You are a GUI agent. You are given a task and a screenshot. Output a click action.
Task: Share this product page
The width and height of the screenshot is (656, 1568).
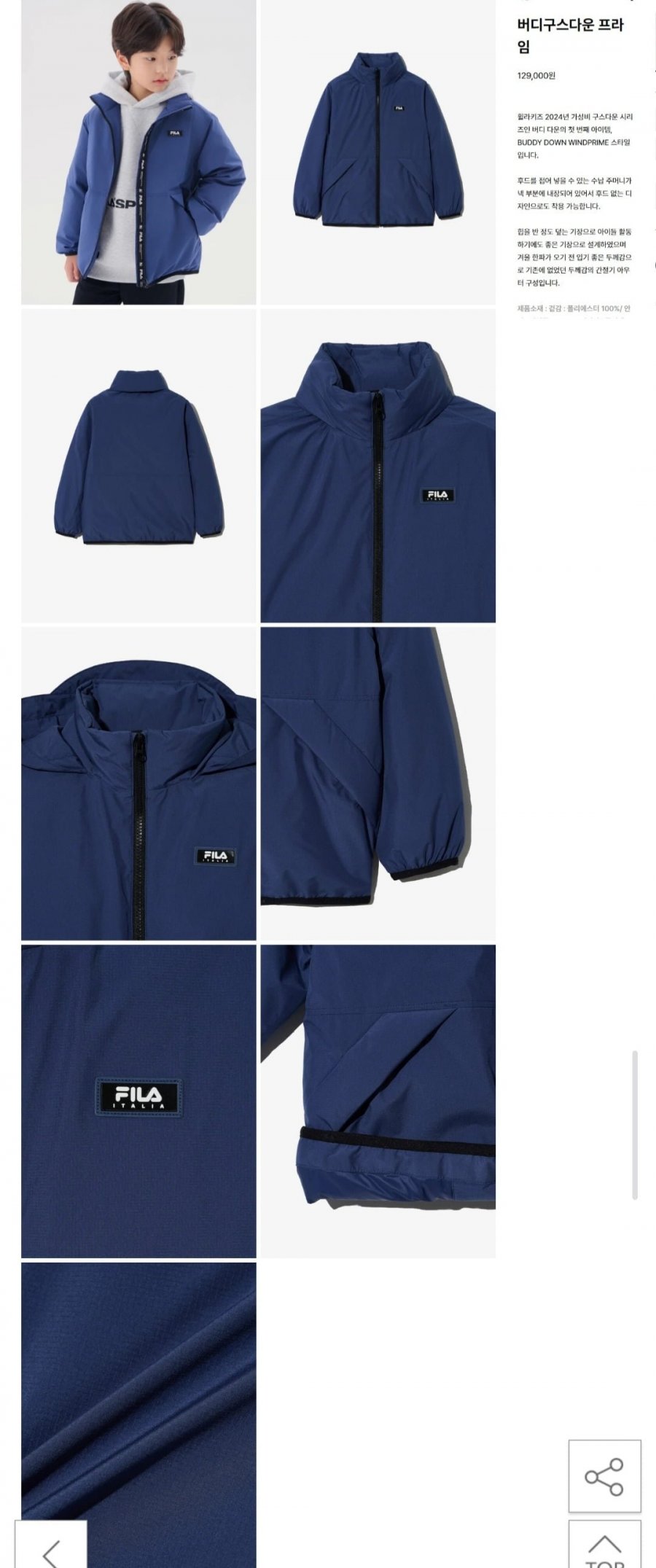(604, 1476)
